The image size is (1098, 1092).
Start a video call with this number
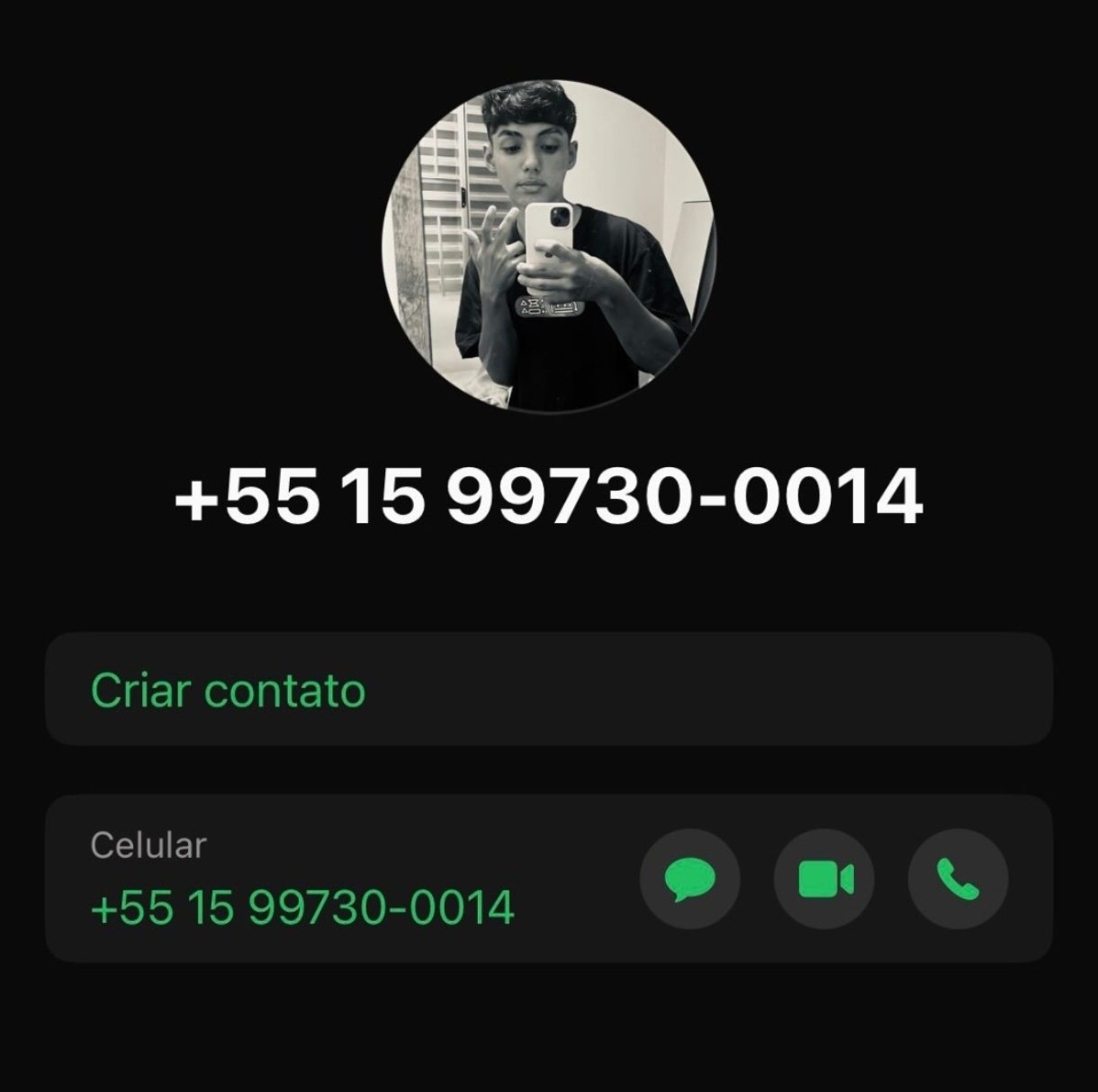click(x=824, y=879)
